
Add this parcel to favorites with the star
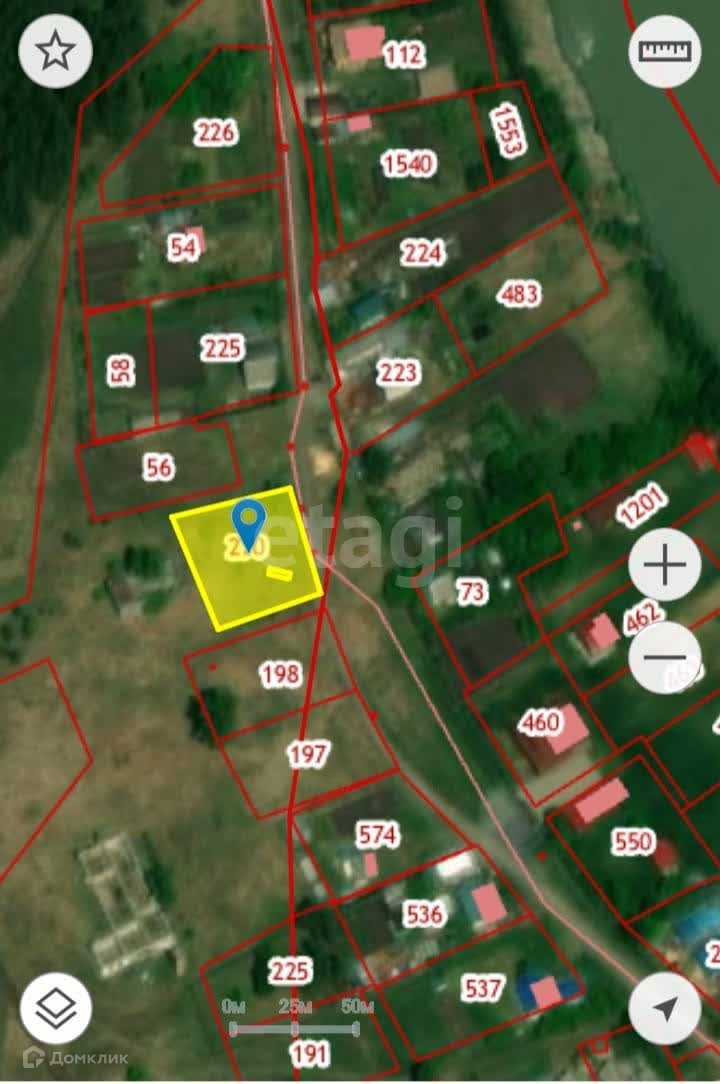coord(56,52)
